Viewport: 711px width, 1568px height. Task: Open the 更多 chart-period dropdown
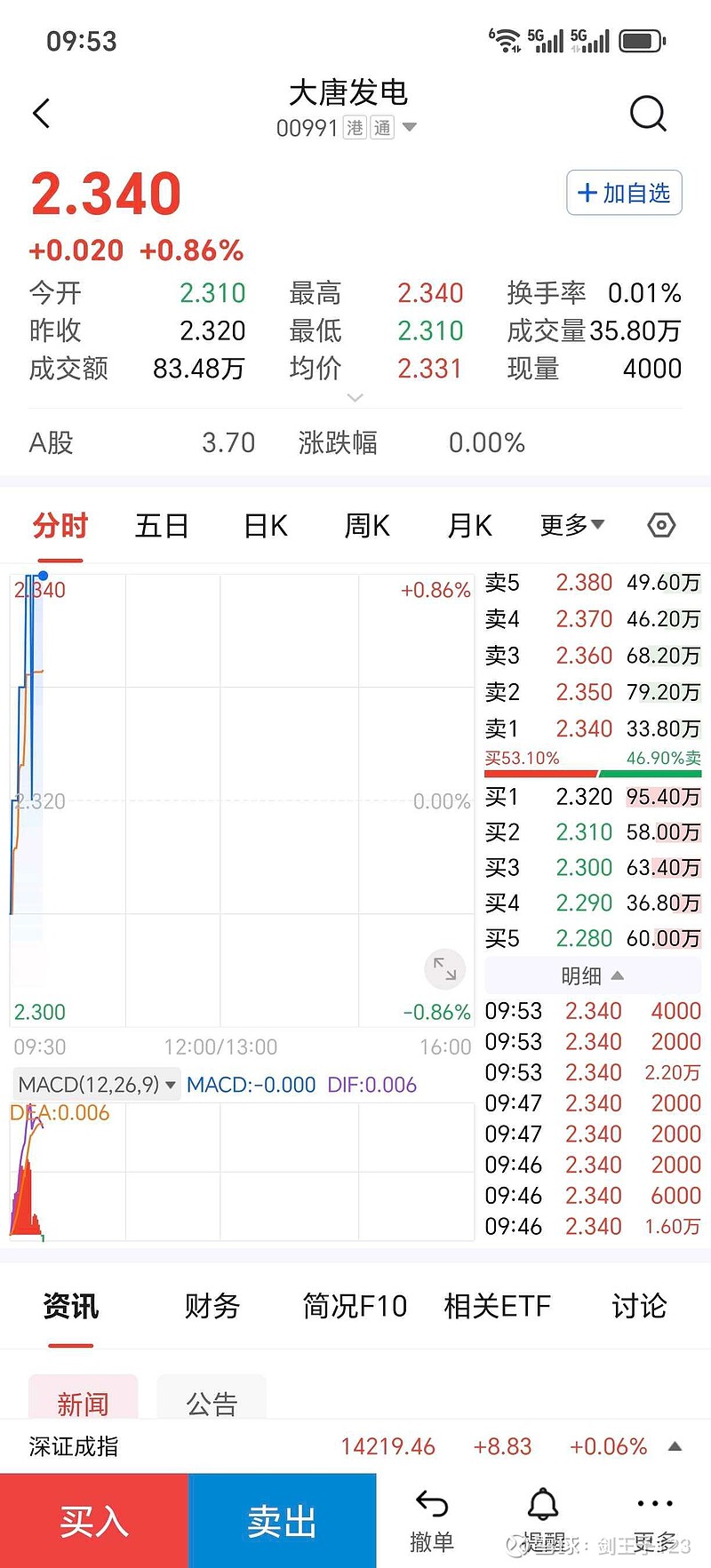point(570,525)
